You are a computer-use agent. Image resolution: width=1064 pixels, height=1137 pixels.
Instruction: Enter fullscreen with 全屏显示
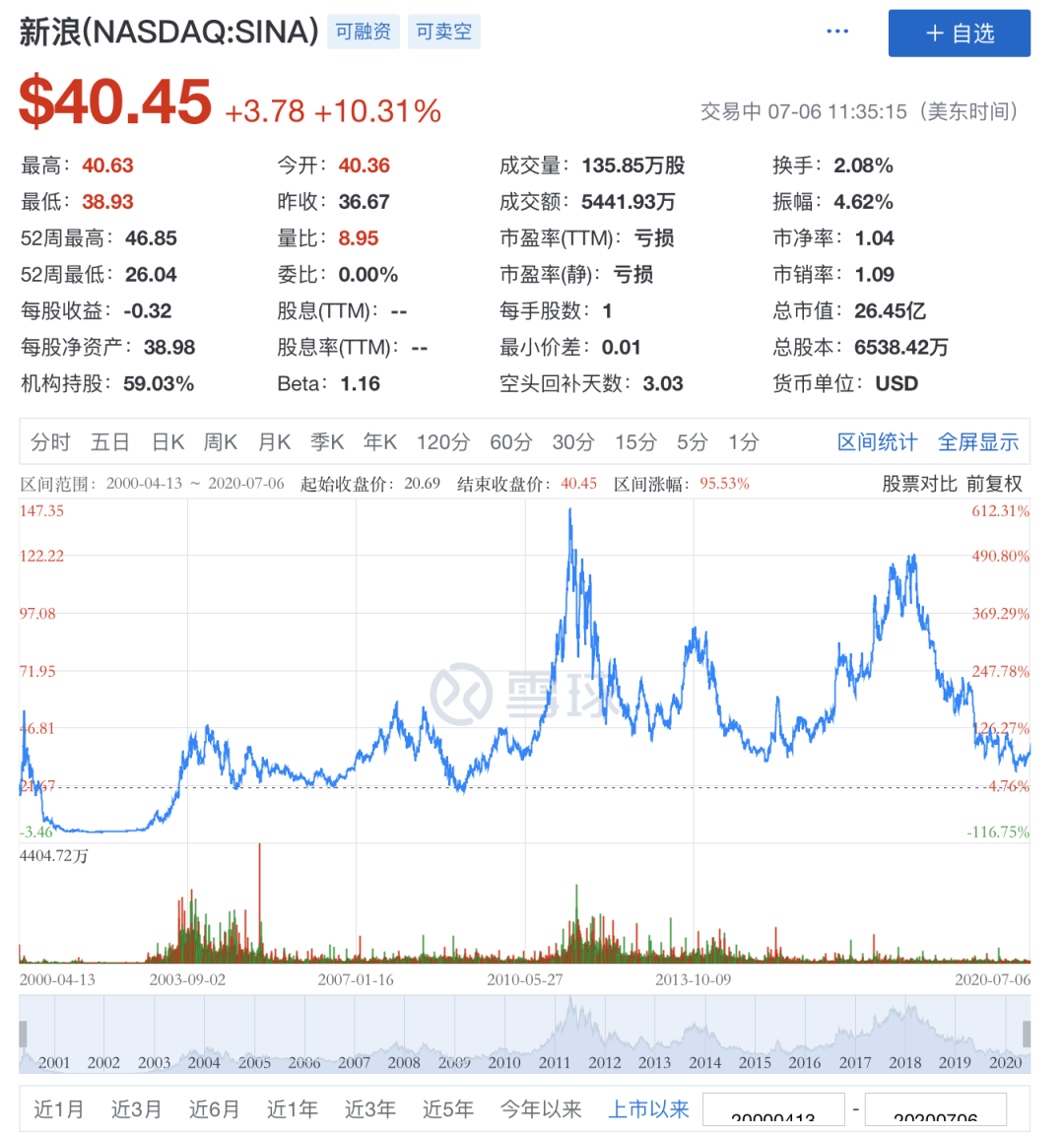pyautogui.click(x=977, y=442)
